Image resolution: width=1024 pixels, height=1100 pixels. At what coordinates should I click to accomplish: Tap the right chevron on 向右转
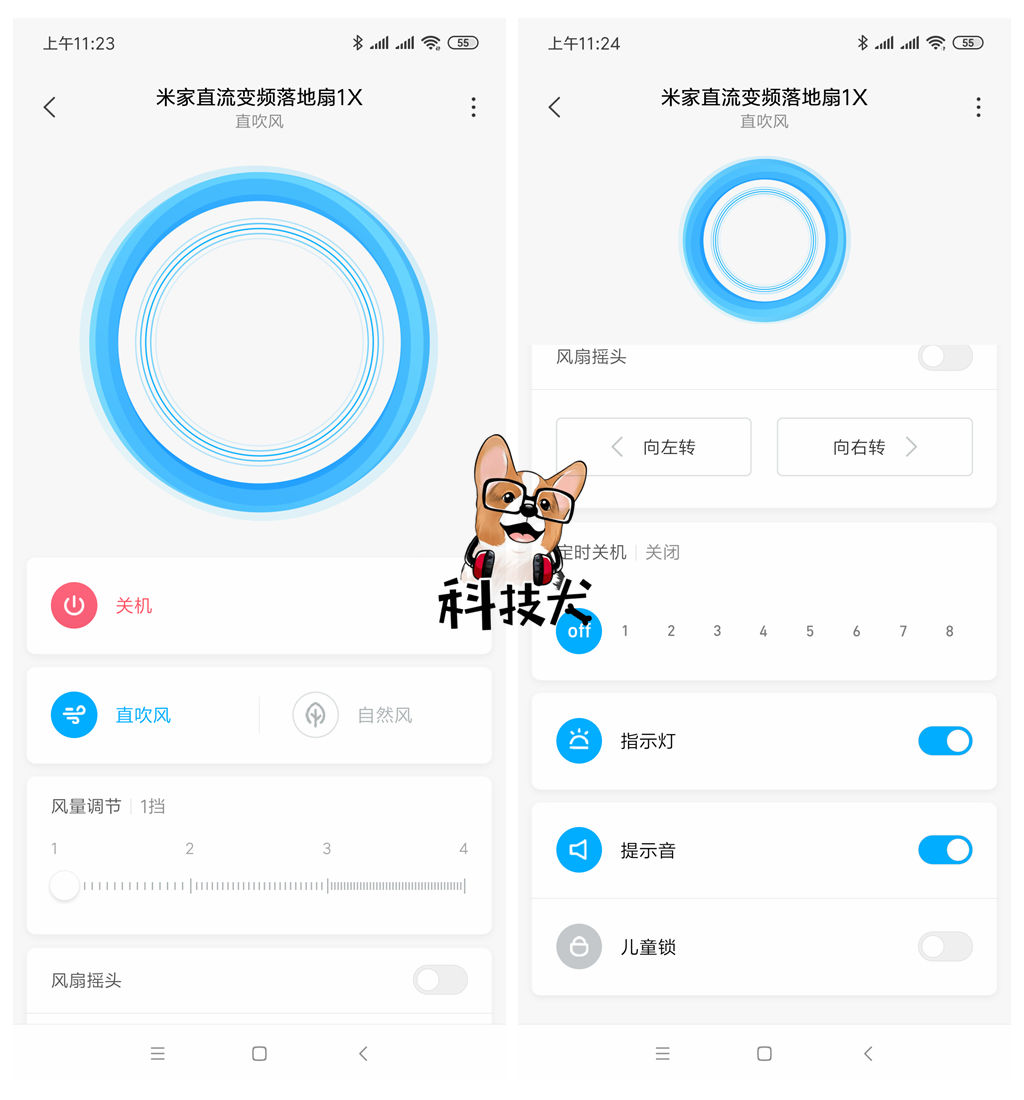click(911, 447)
